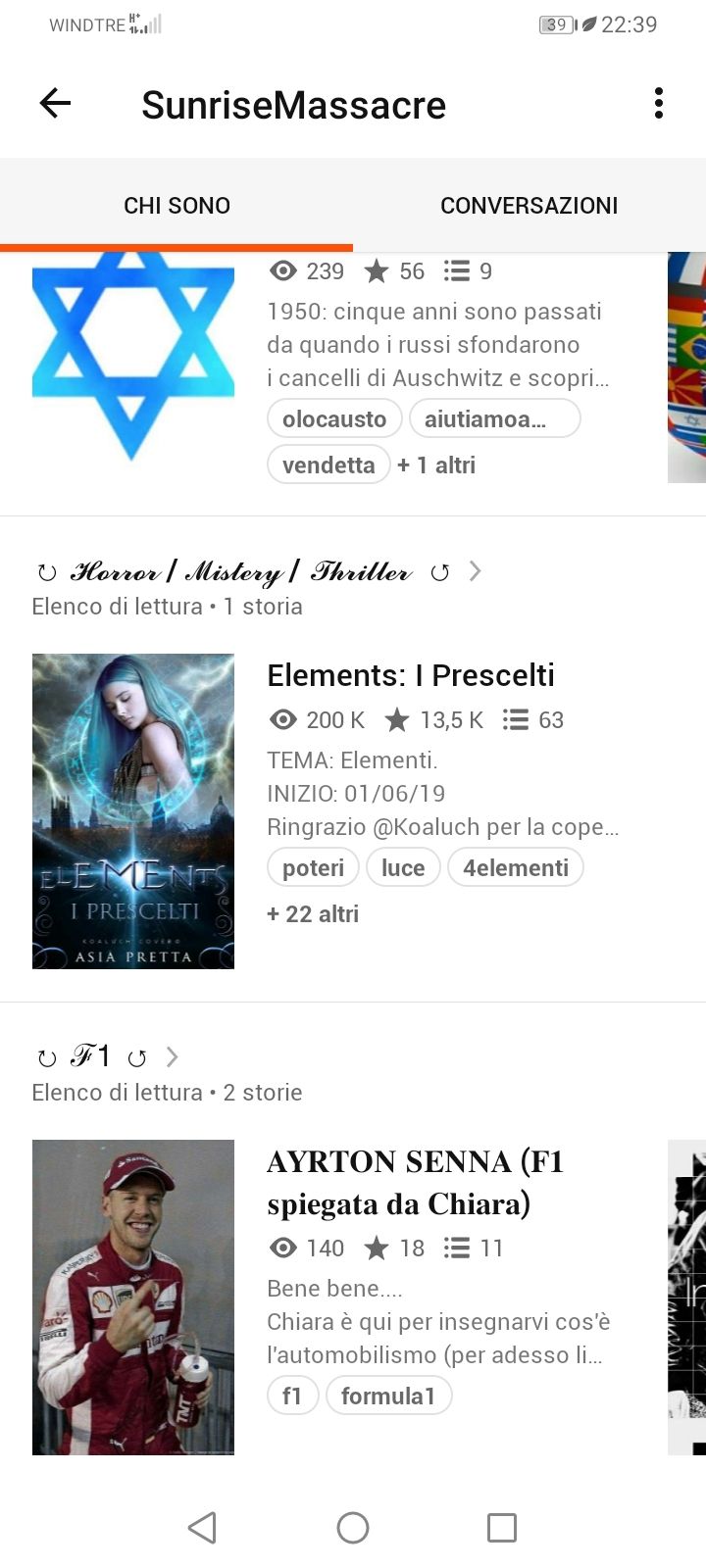This screenshot has width=706, height=1568.
Task: Switch to the Conversazioni tab
Action: pos(529,206)
